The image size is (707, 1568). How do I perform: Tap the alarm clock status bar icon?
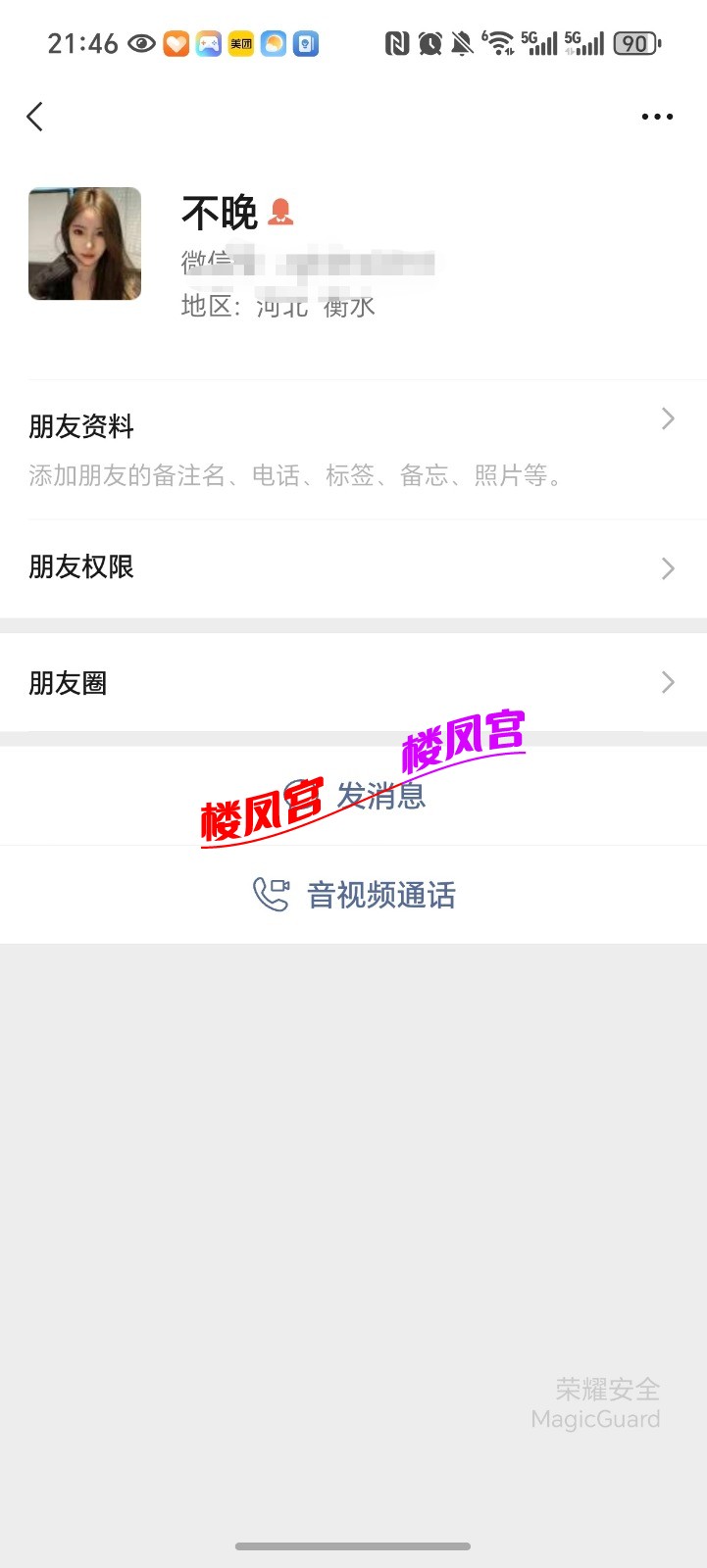(x=429, y=43)
